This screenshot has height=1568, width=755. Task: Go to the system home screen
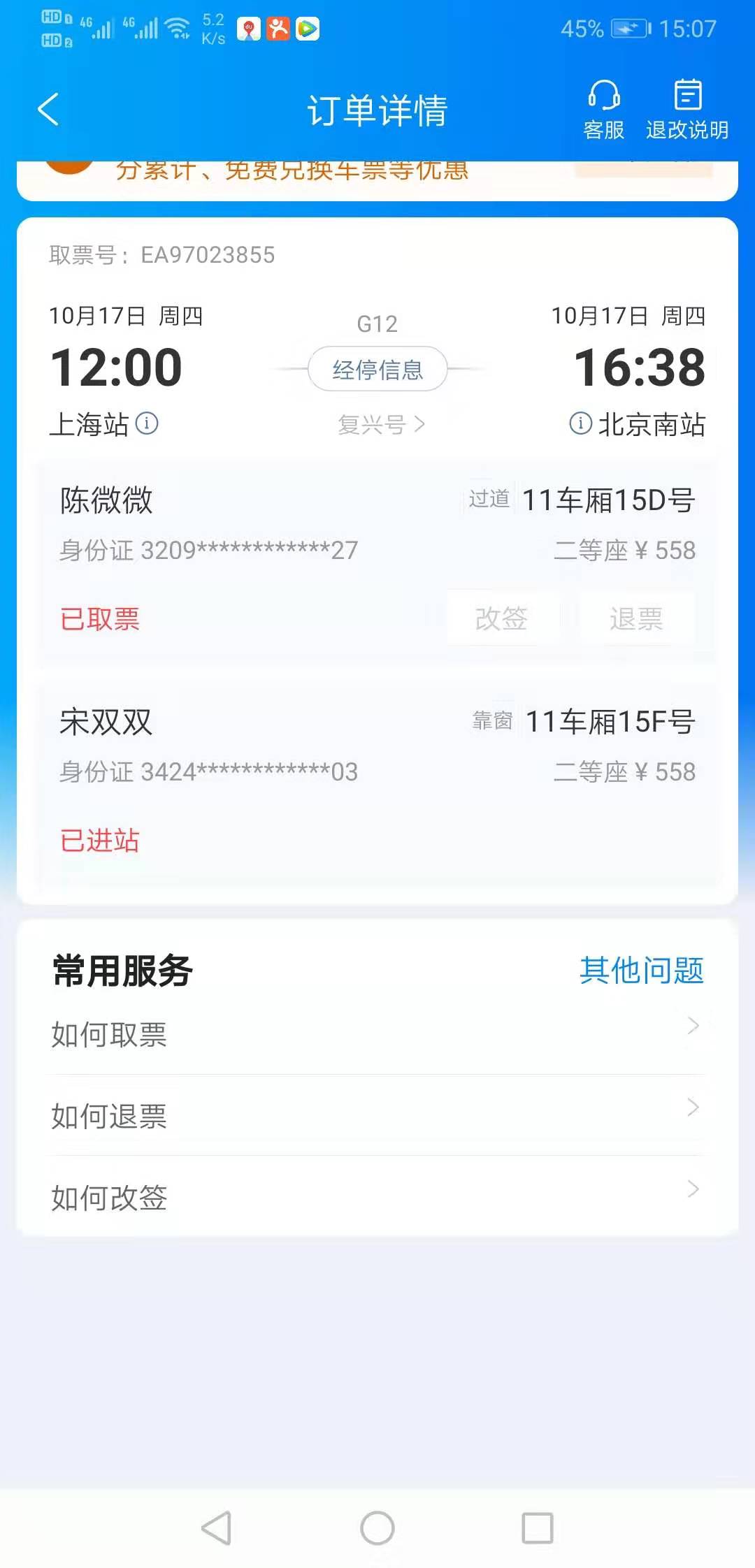tap(377, 1527)
